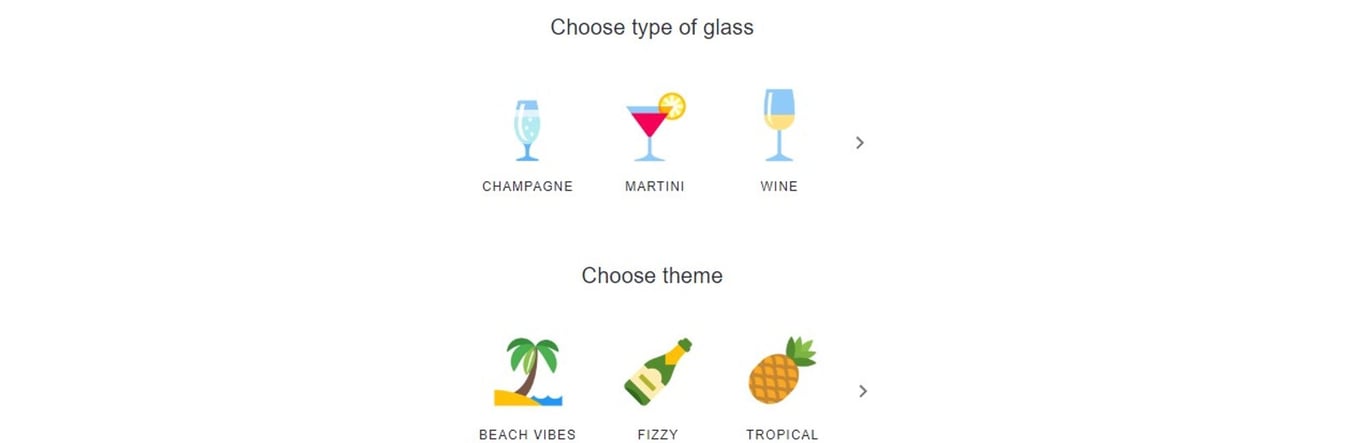Show more glass types with the arrow
The height and width of the screenshot is (443, 1366).
(860, 143)
